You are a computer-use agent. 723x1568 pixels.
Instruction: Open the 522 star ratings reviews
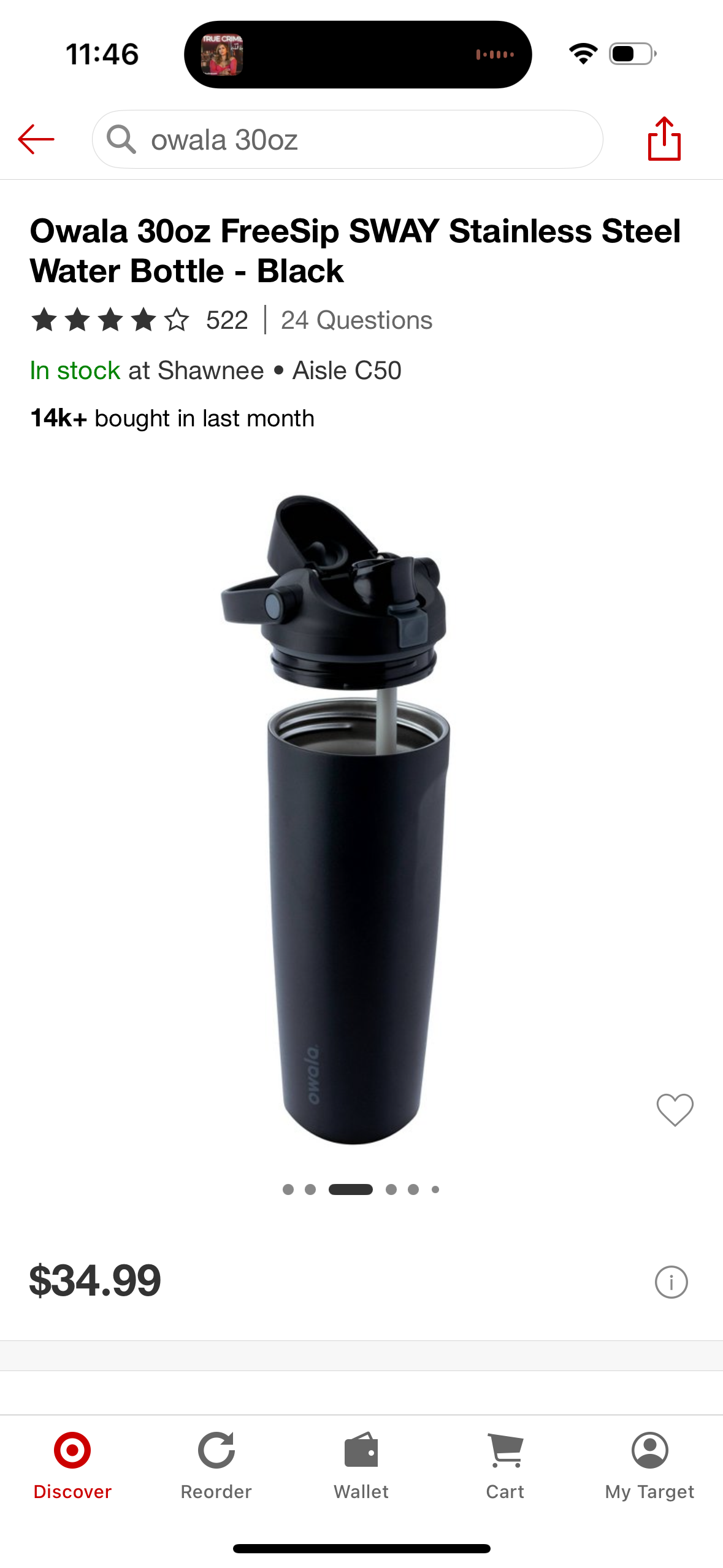point(140,320)
